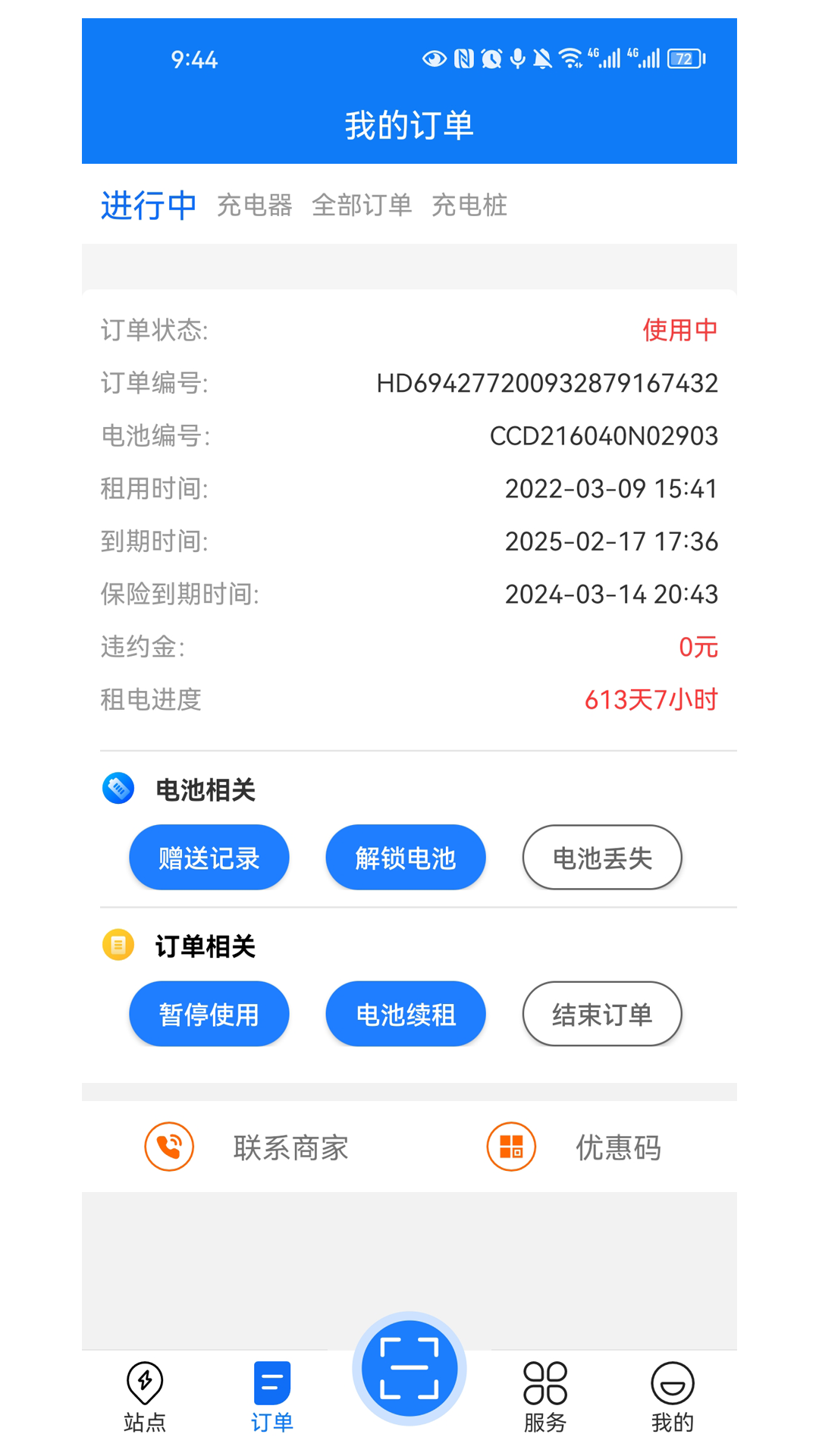Show the 进行中 orders tab
The width and height of the screenshot is (819, 1456).
point(149,206)
